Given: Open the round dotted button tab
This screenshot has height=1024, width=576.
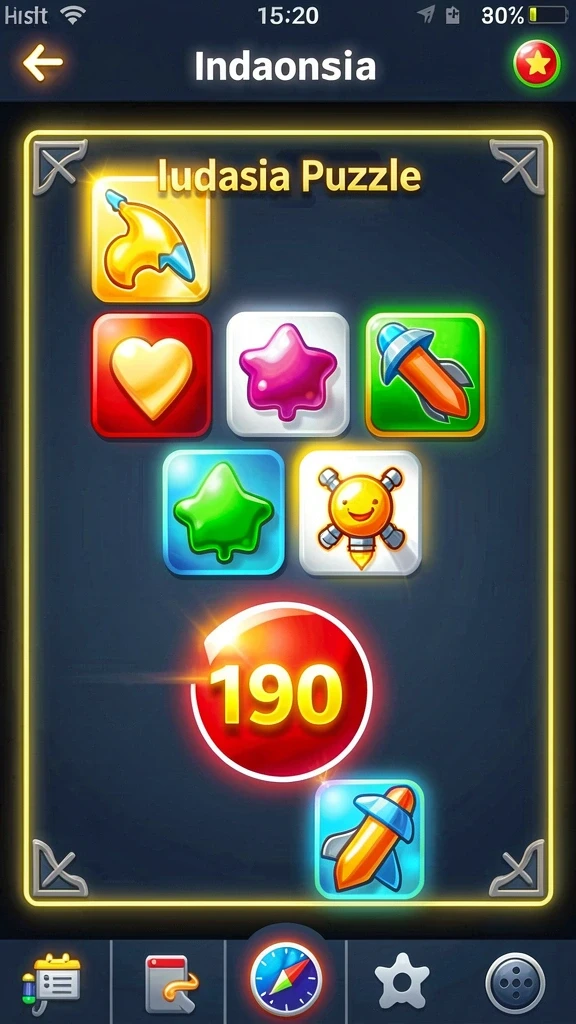Looking at the screenshot, I should (x=515, y=982).
